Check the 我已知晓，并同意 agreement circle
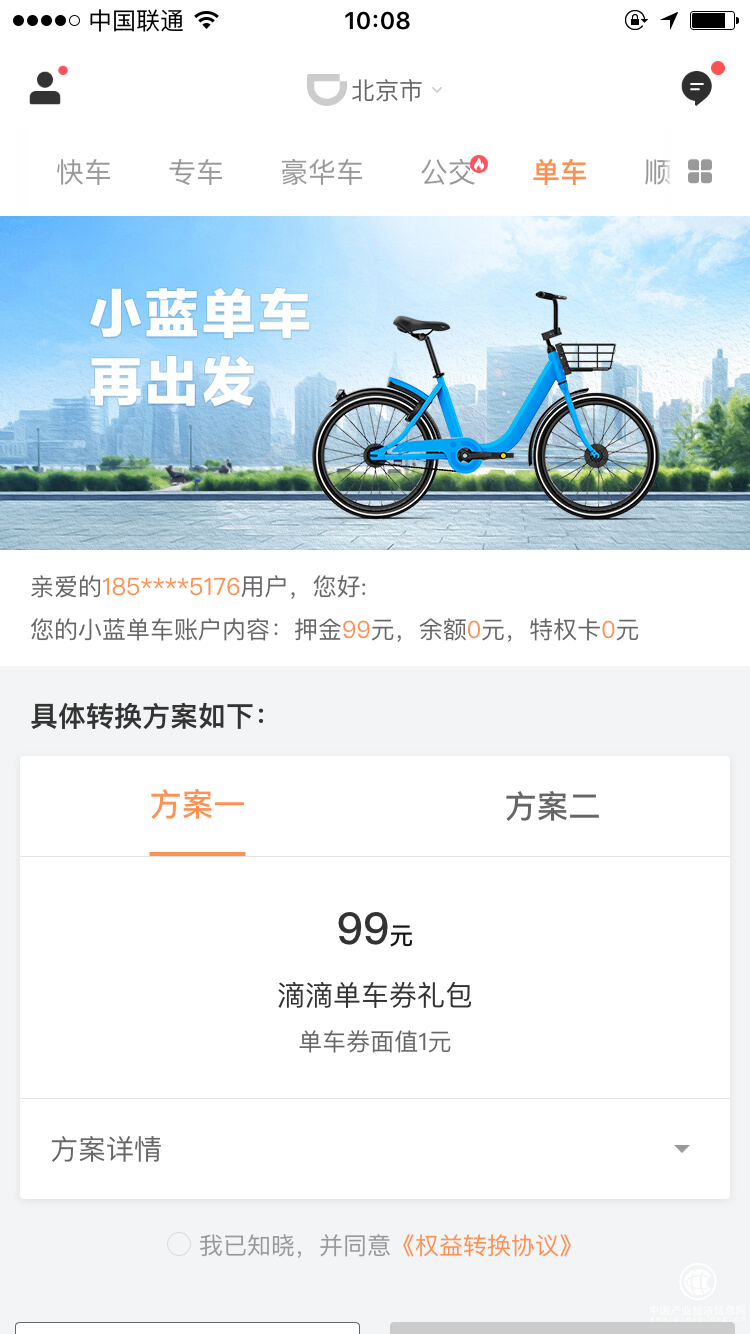The image size is (750, 1334). point(179,1244)
